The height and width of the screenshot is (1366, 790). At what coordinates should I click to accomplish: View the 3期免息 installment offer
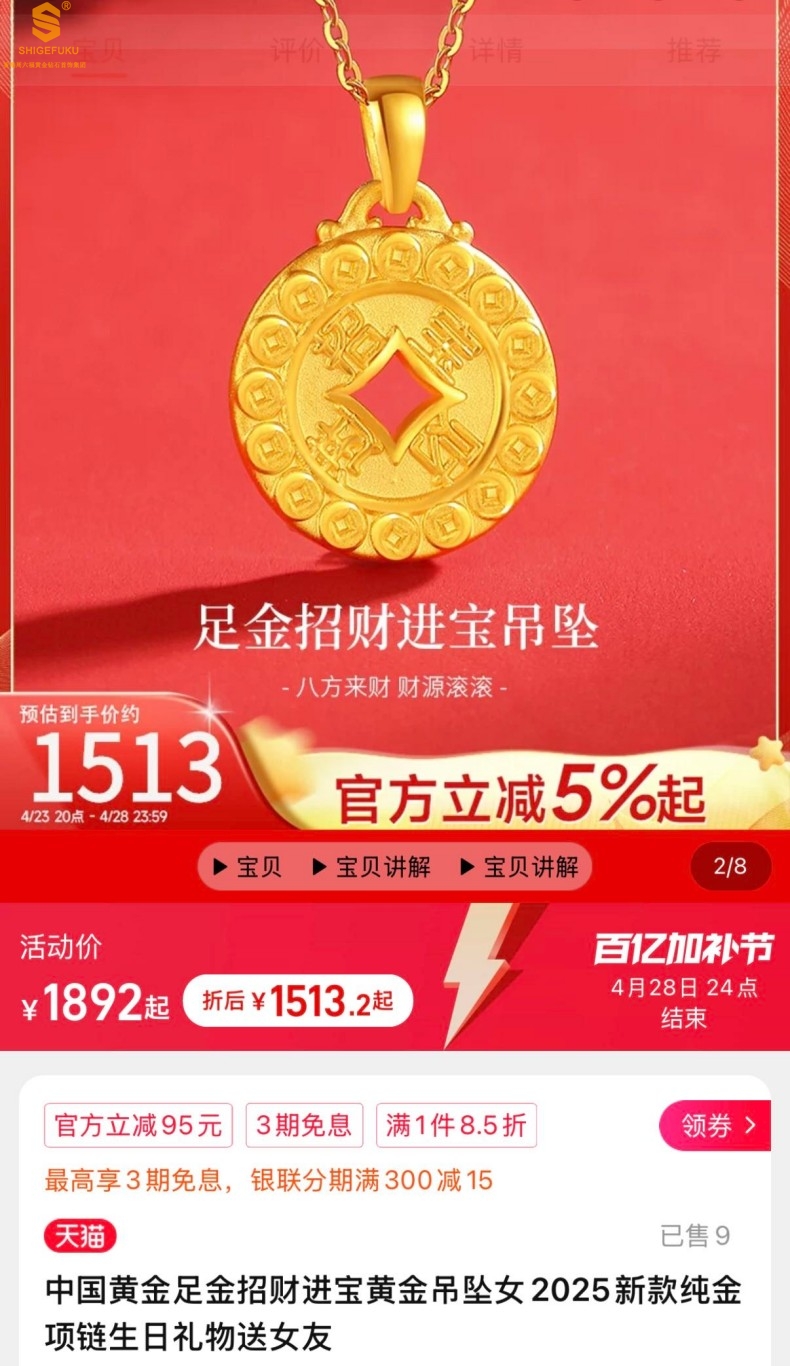click(304, 1125)
